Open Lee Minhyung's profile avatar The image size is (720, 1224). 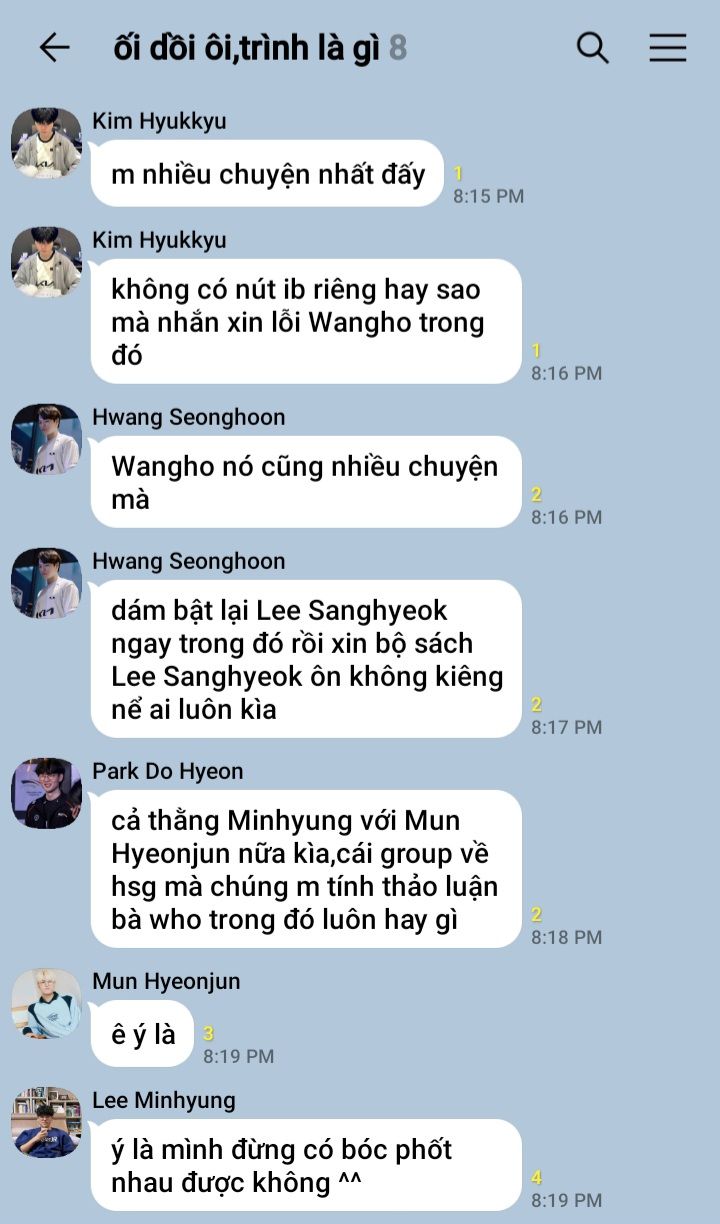(x=46, y=1122)
